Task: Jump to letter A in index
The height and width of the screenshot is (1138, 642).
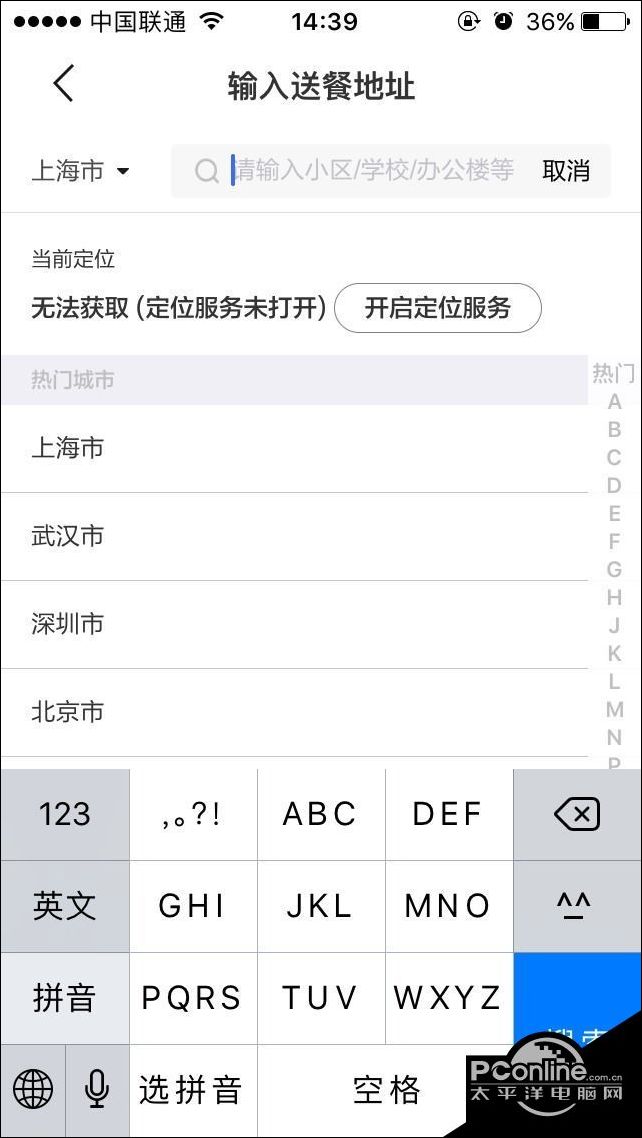Action: coord(614,402)
